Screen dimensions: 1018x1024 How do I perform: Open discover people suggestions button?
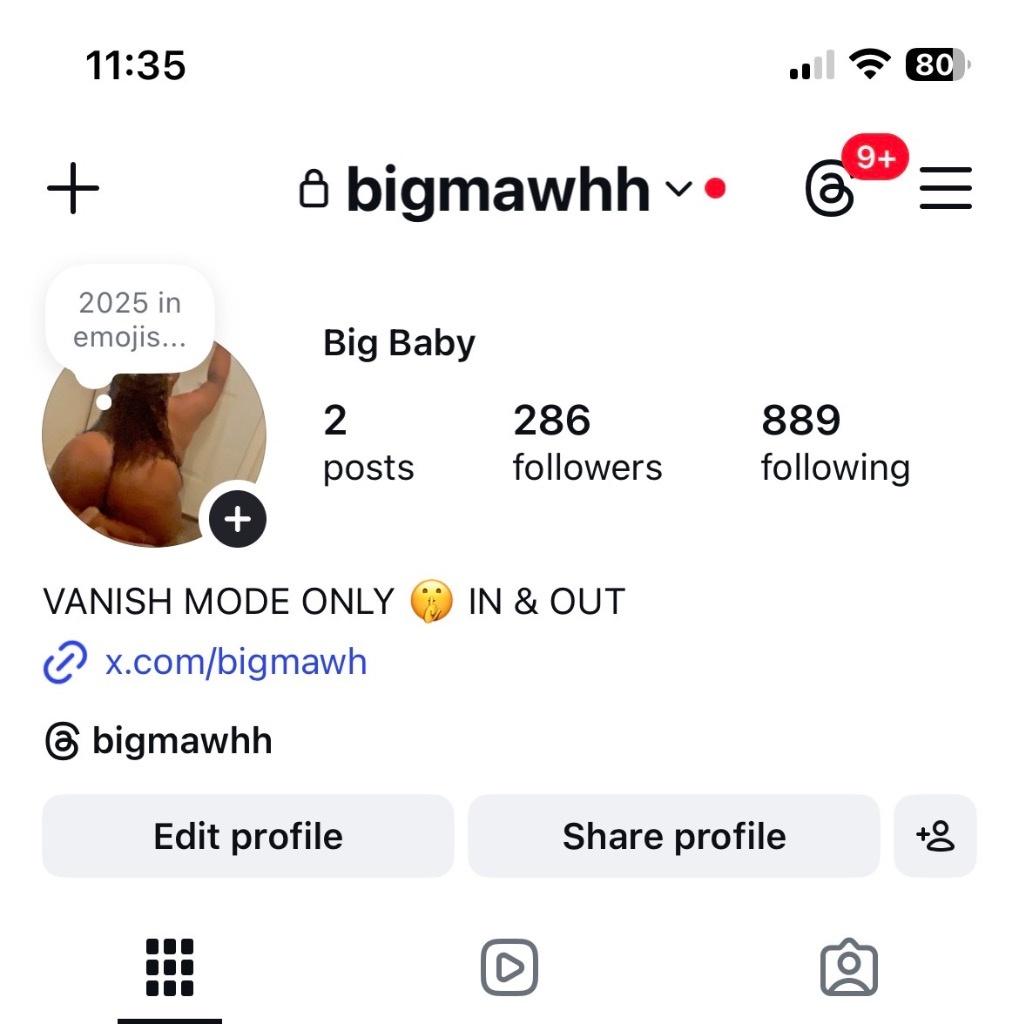(x=935, y=836)
